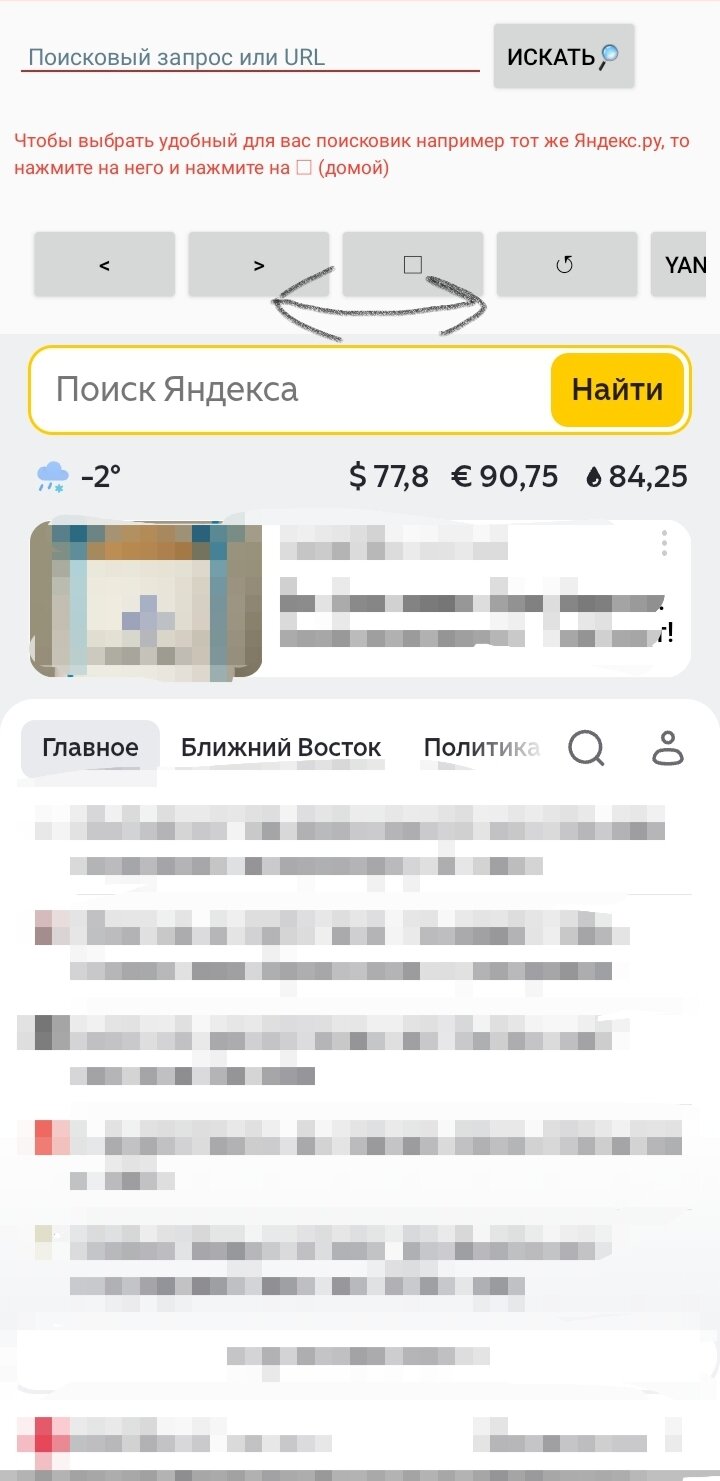720x1481 pixels.
Task: Open the news search magnifier icon
Action: (x=586, y=747)
